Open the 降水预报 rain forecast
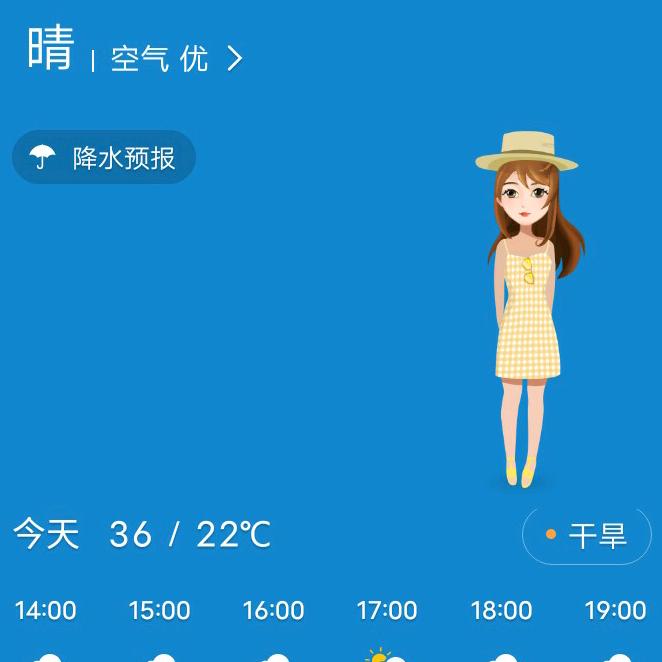 point(104,157)
